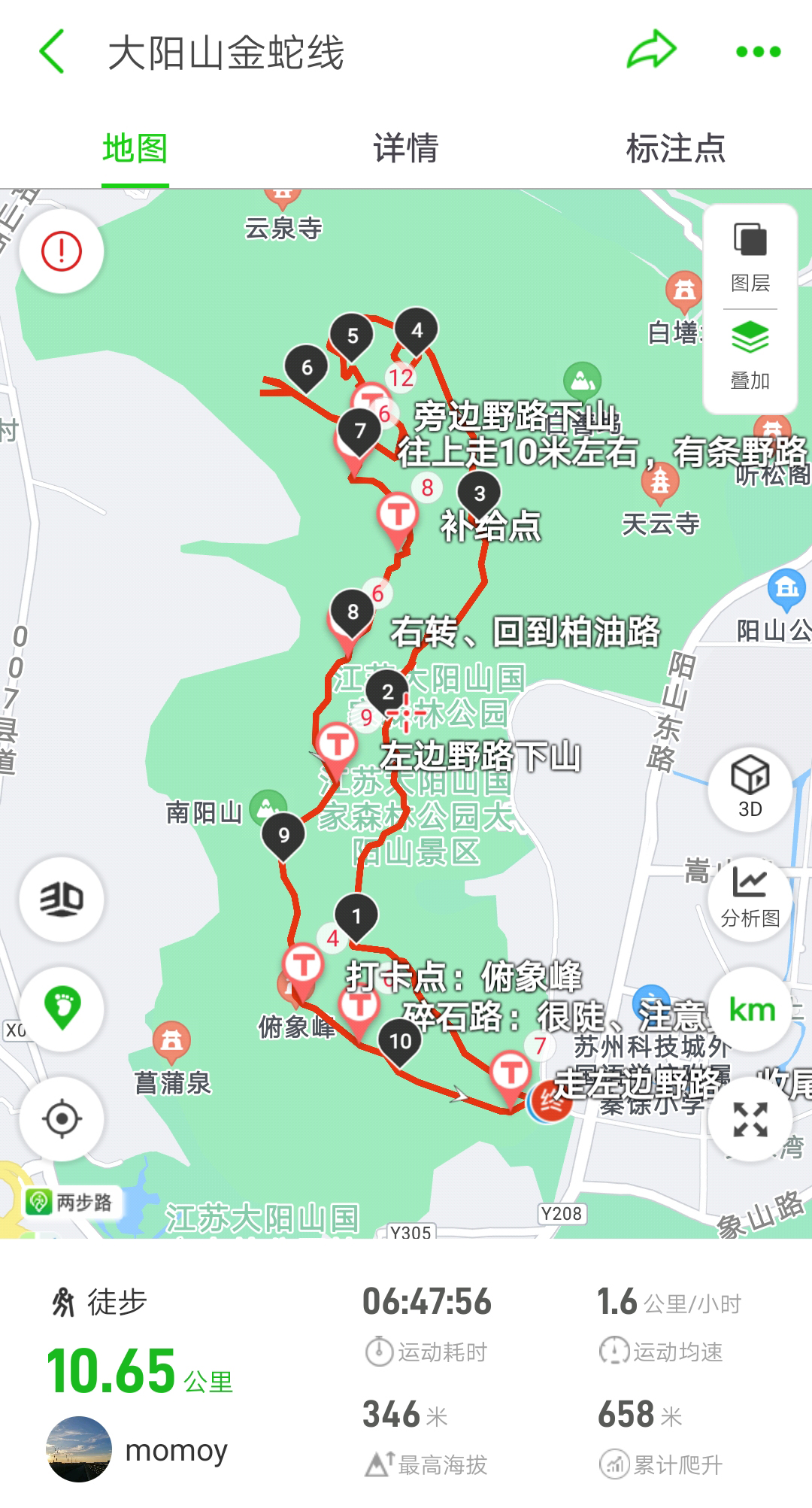Open the 叠加 overlay option
Viewport: 812px width, 1508px height.
[750, 355]
